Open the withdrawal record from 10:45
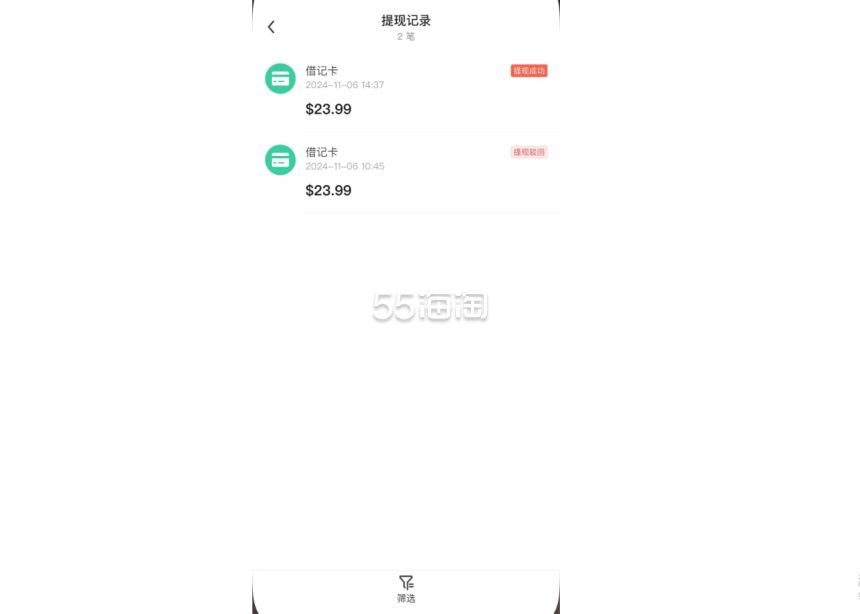This screenshot has height=614, width=860. pyautogui.click(x=406, y=172)
